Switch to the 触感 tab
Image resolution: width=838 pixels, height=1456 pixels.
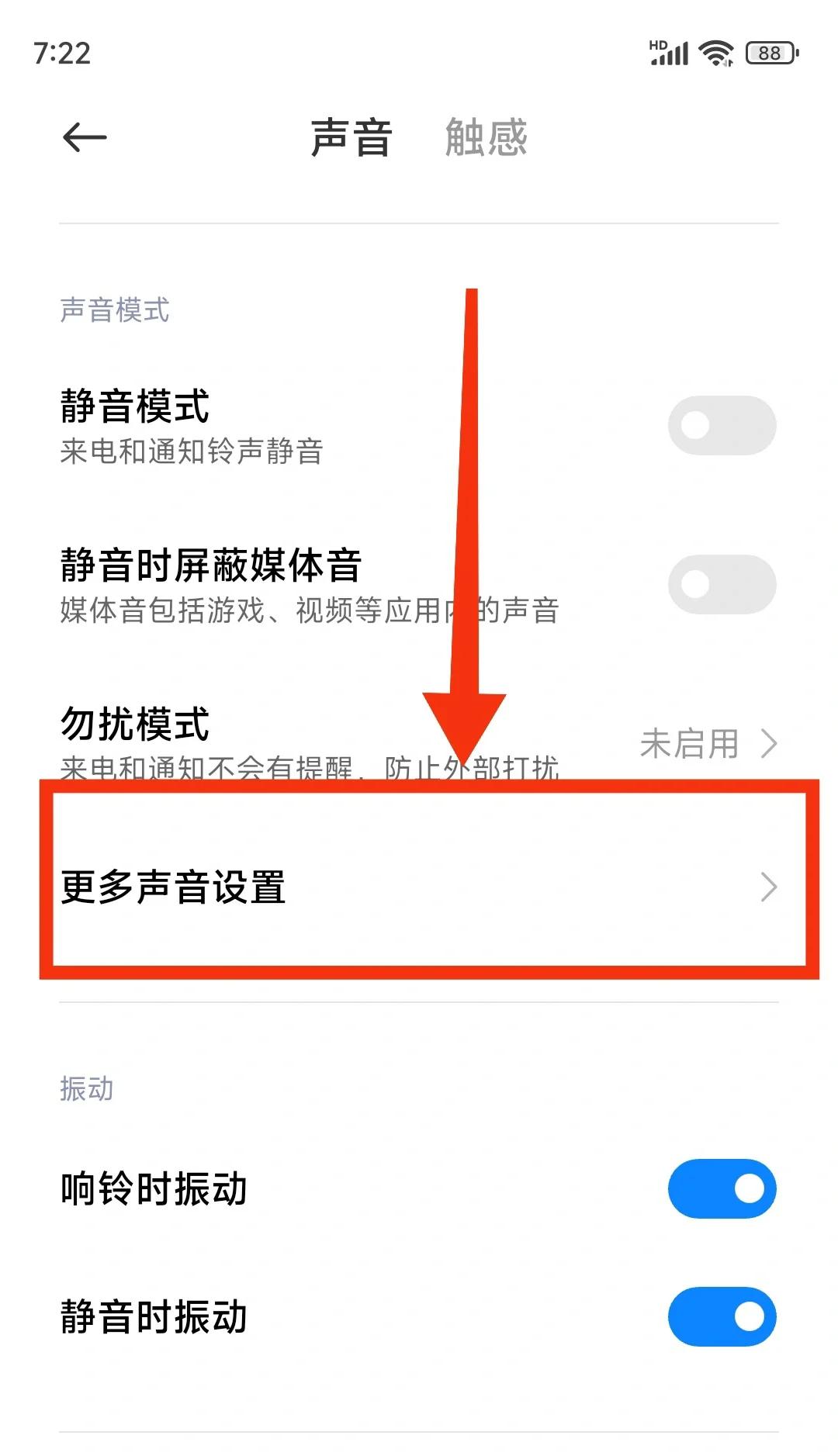[x=486, y=138]
